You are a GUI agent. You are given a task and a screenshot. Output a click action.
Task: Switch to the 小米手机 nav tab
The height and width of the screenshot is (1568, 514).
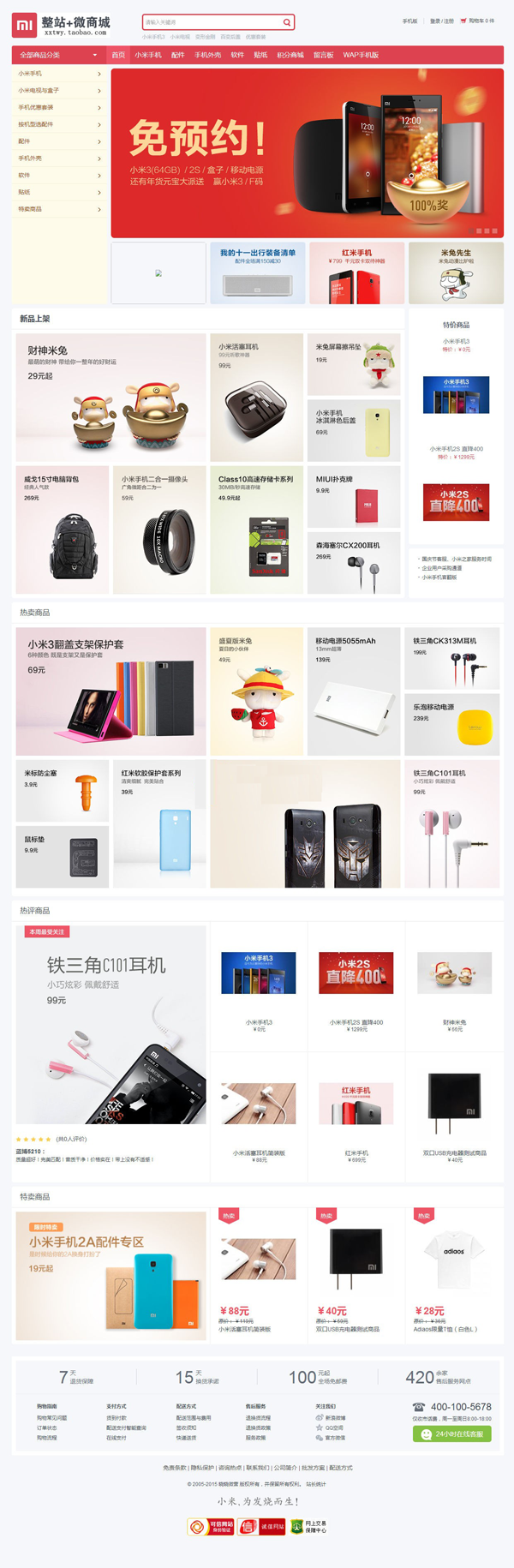click(x=148, y=55)
